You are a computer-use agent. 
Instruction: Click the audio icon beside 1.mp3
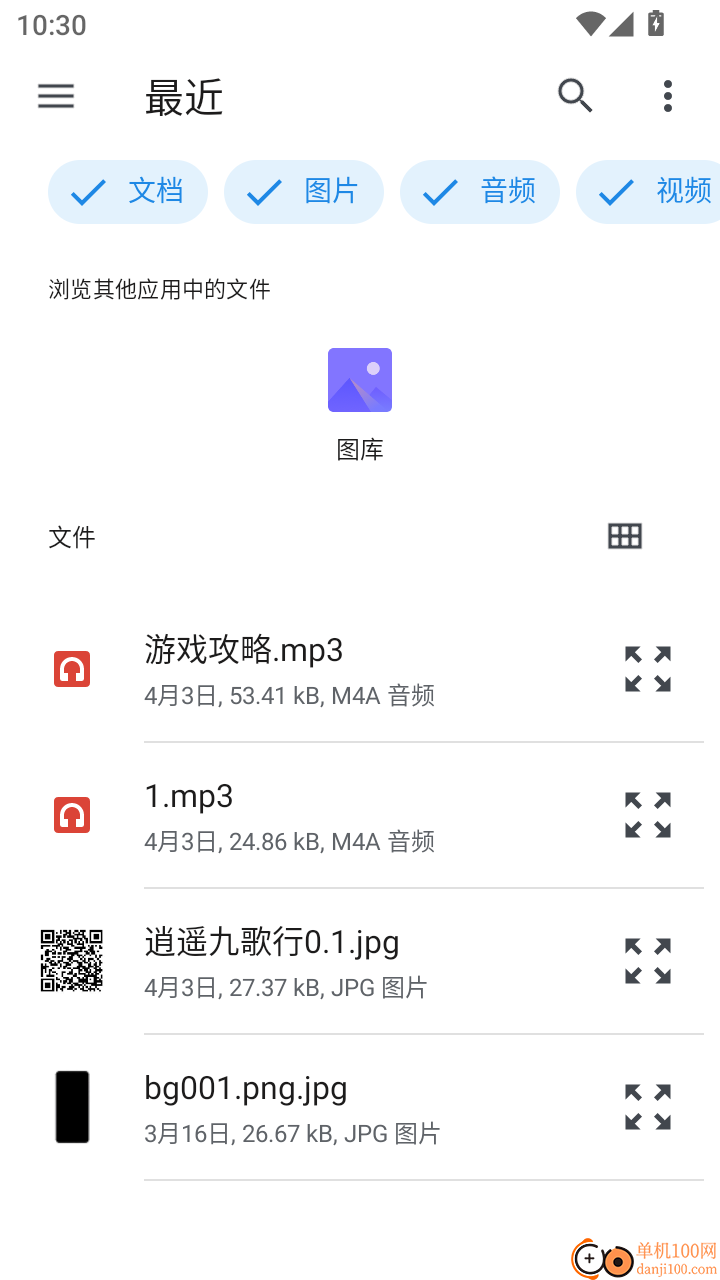tap(71, 814)
